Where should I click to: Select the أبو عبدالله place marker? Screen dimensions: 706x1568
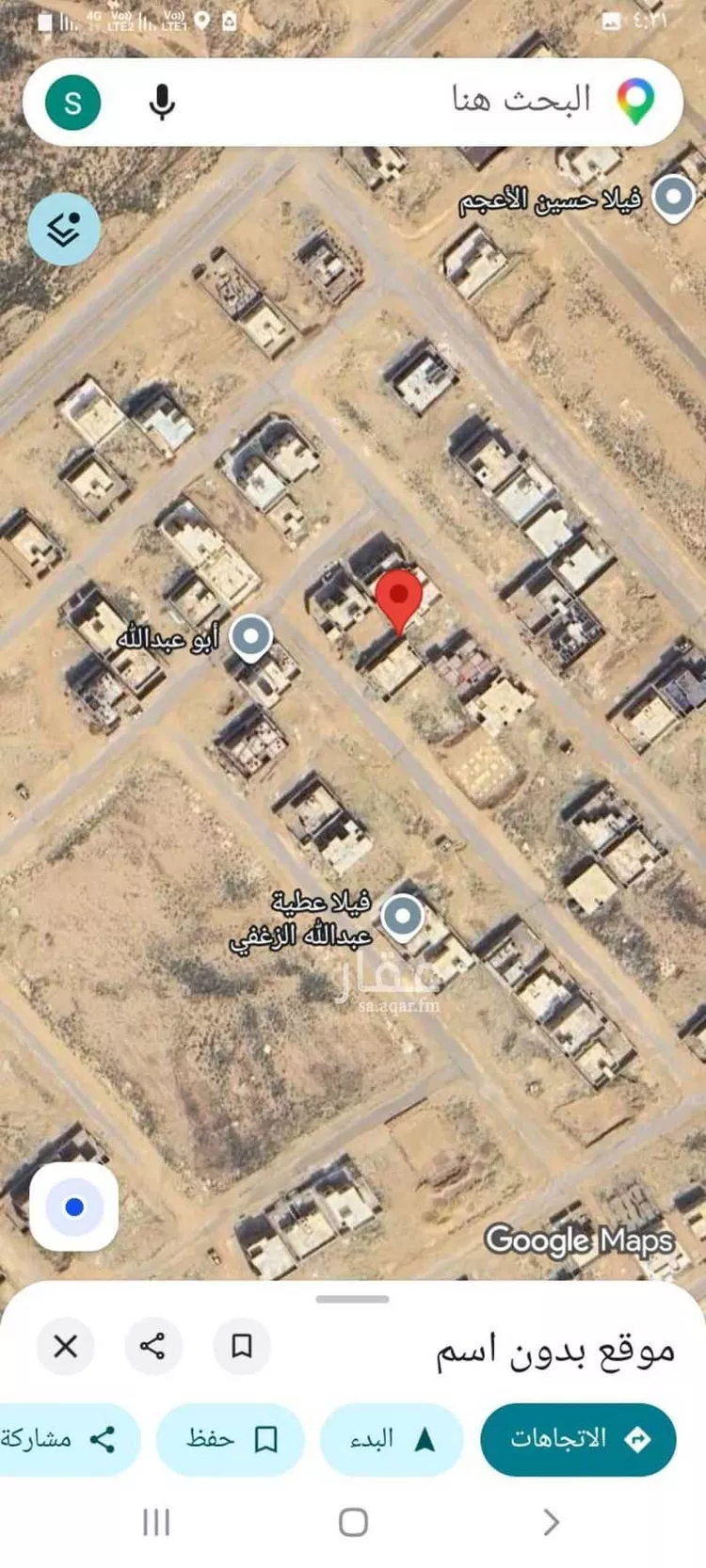(x=250, y=638)
